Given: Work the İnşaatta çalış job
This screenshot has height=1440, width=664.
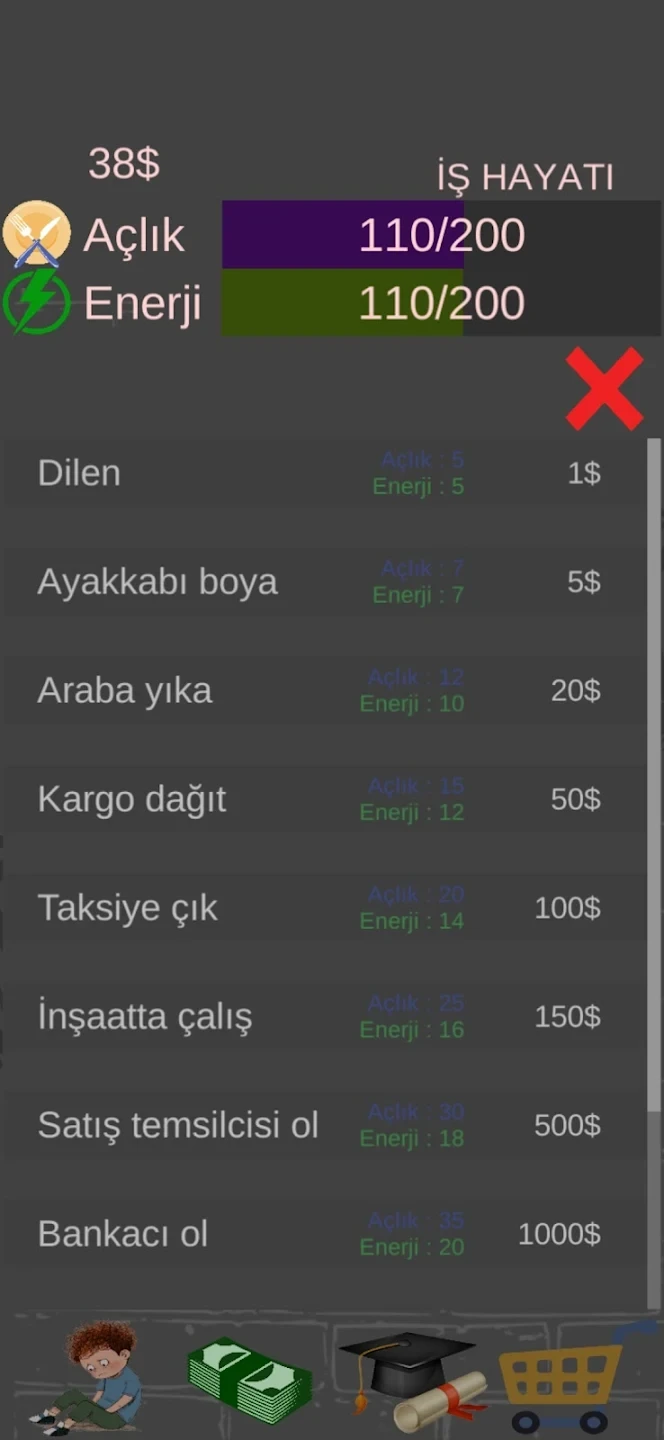Looking at the screenshot, I should pos(320,1017).
